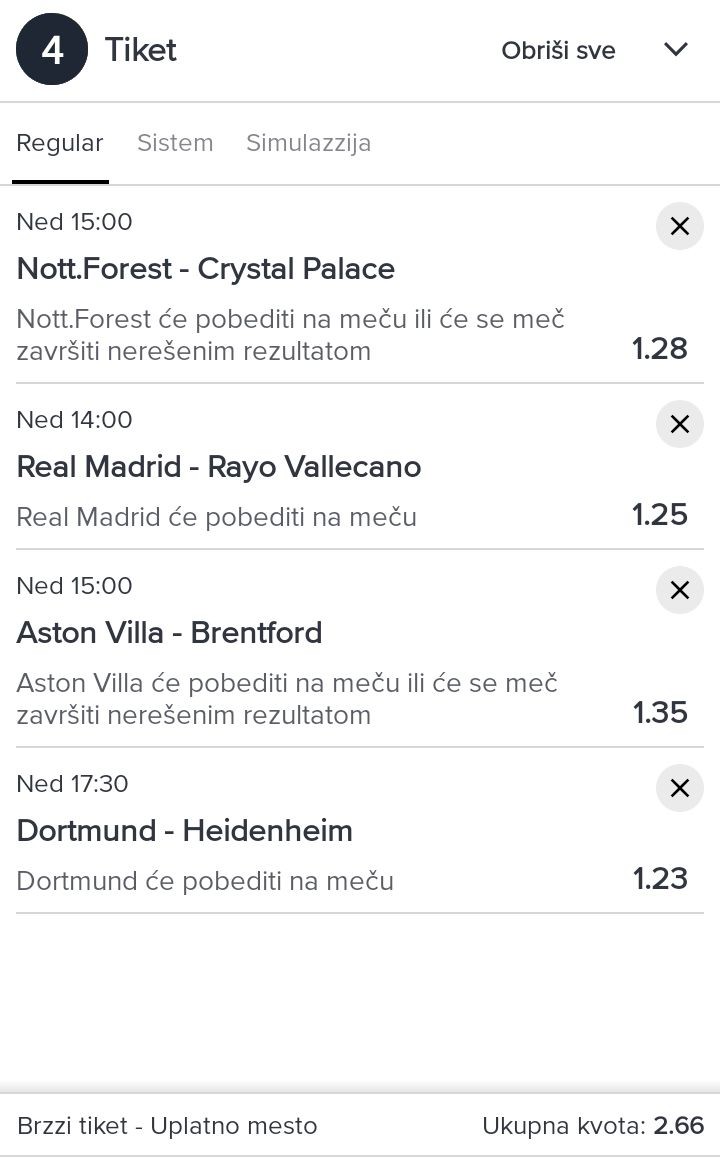720x1164 pixels.
Task: Collapse the Tiket panel with the chevron
Action: [676, 50]
